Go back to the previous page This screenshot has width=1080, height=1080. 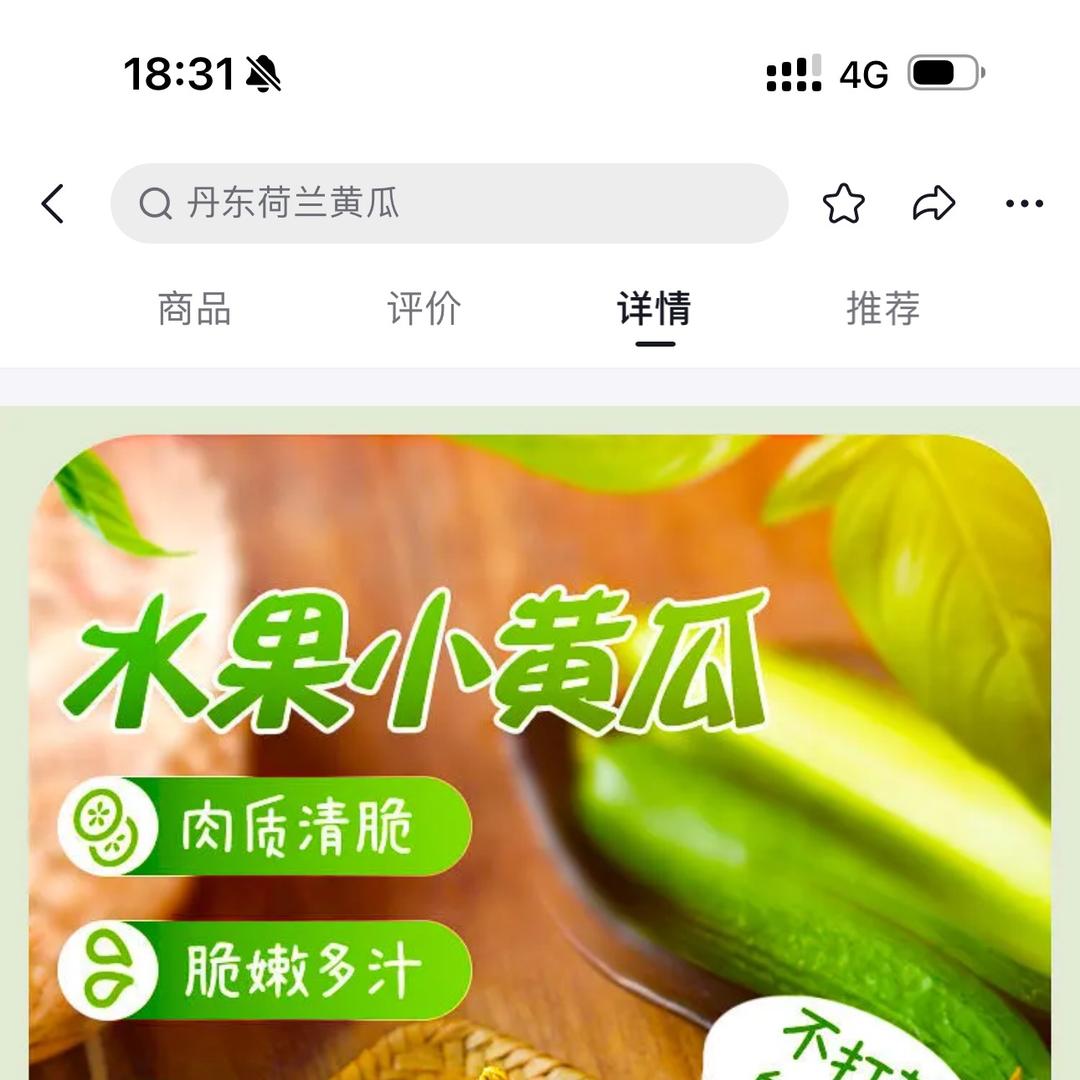coord(53,204)
